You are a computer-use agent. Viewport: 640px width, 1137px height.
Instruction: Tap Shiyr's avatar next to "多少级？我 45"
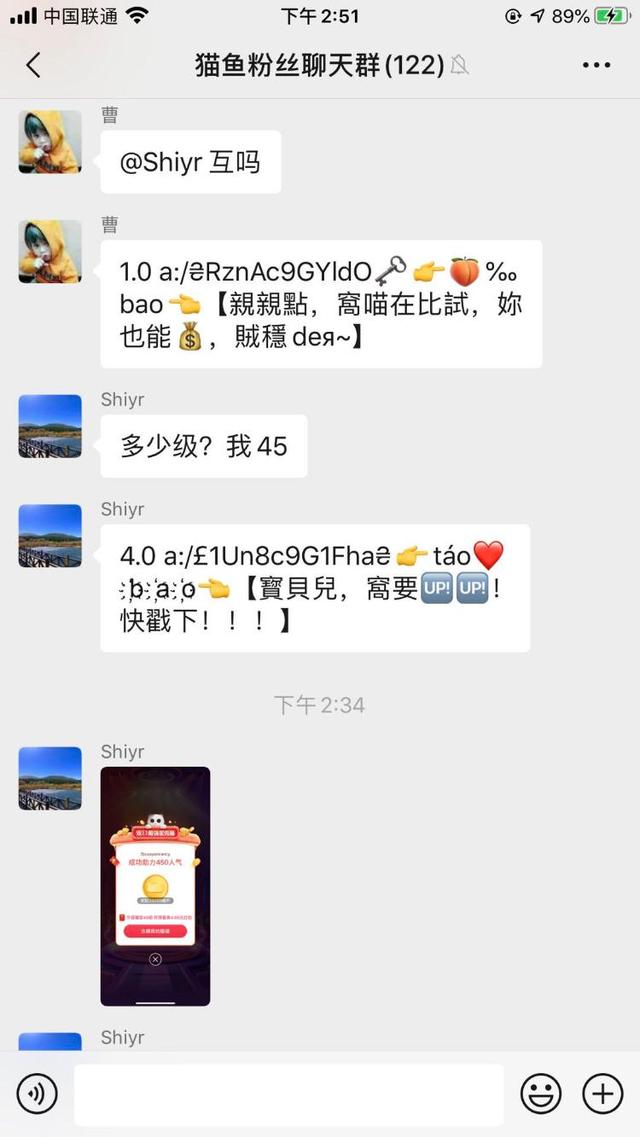point(50,427)
